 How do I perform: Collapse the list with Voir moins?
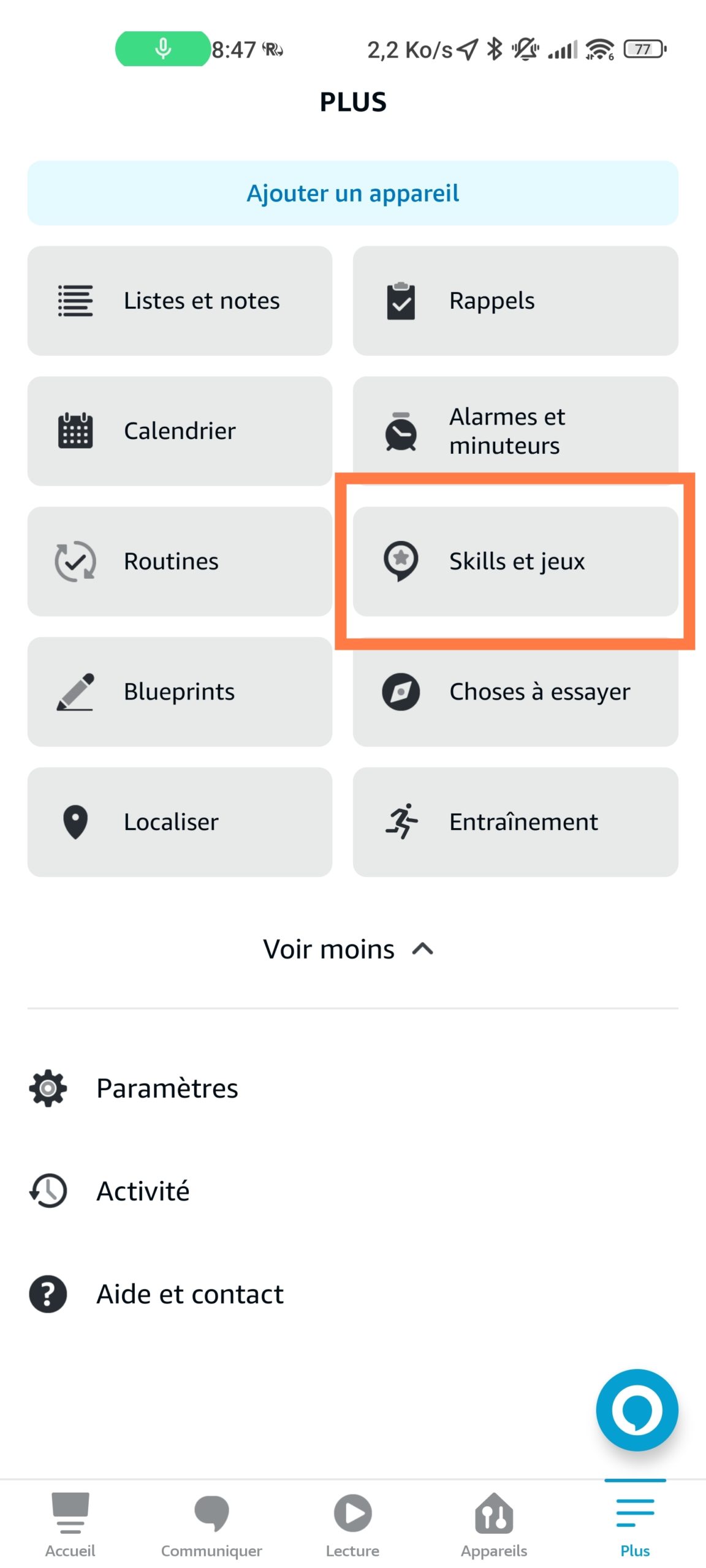348,949
